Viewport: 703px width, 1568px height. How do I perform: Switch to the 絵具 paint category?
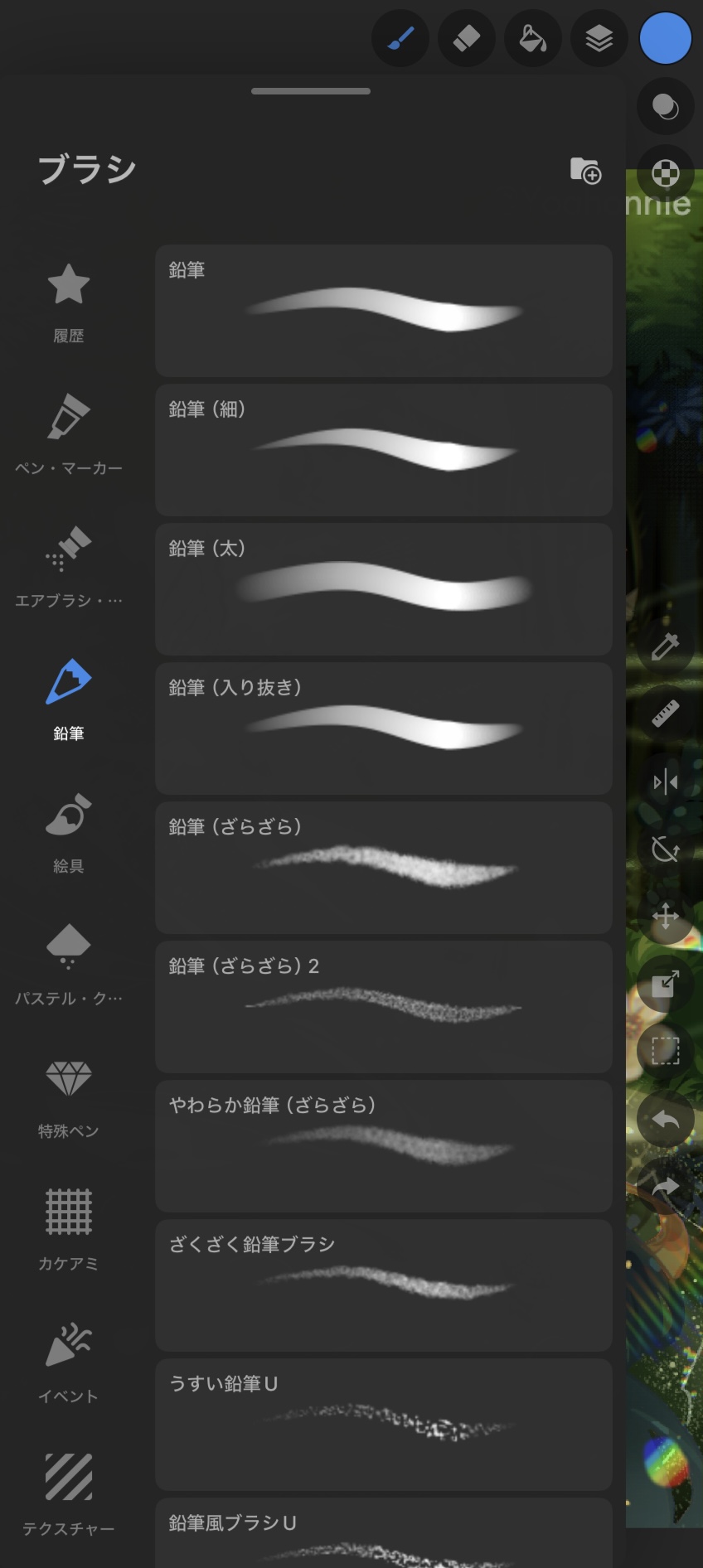[x=69, y=832]
